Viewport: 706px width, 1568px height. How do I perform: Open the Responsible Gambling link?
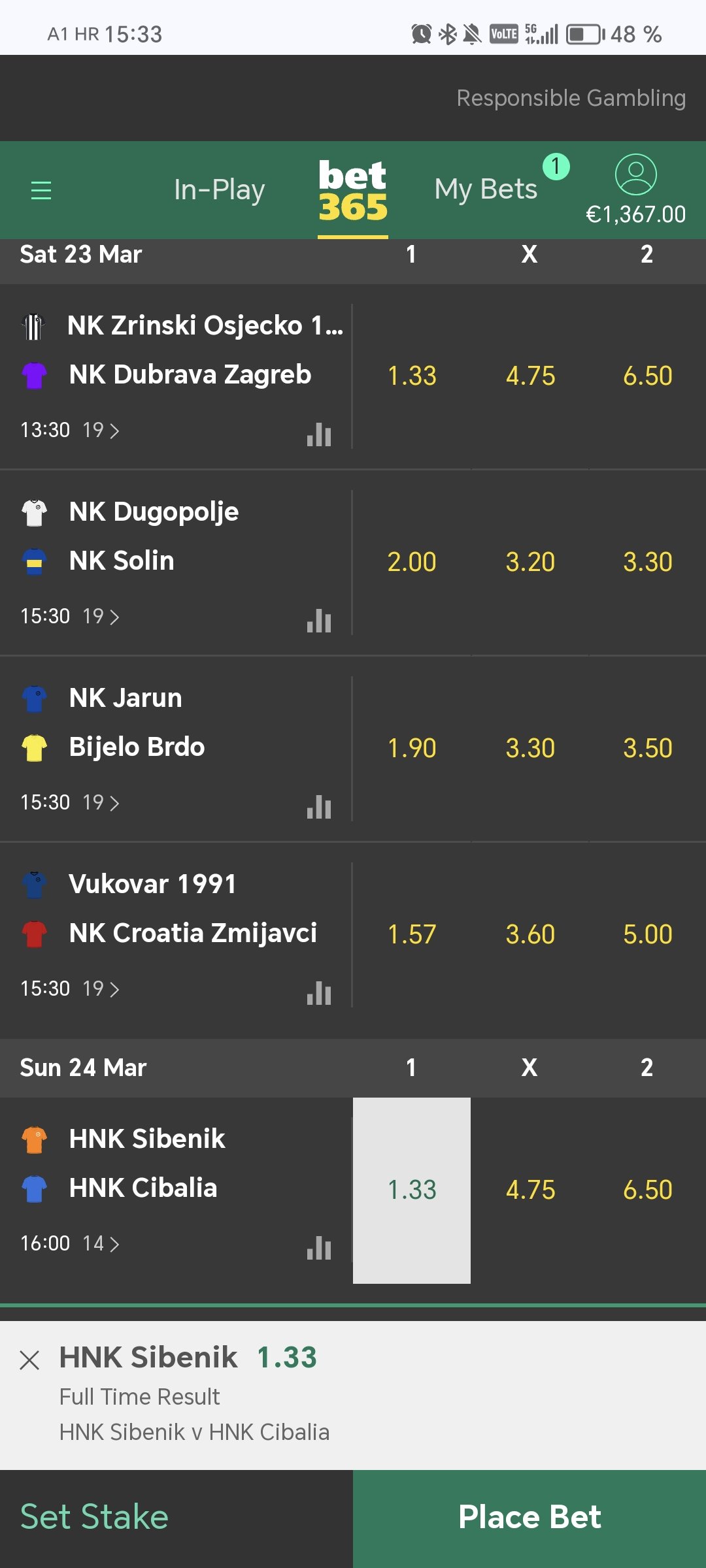point(571,98)
